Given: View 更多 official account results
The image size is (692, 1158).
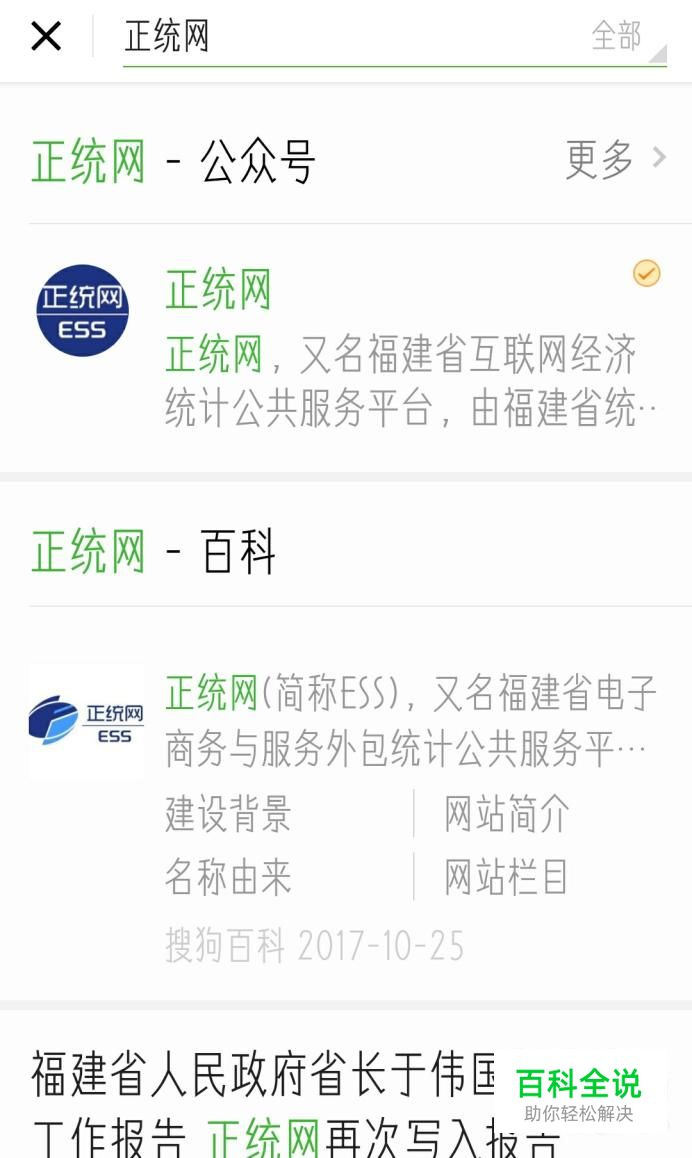Looking at the screenshot, I should [614, 158].
